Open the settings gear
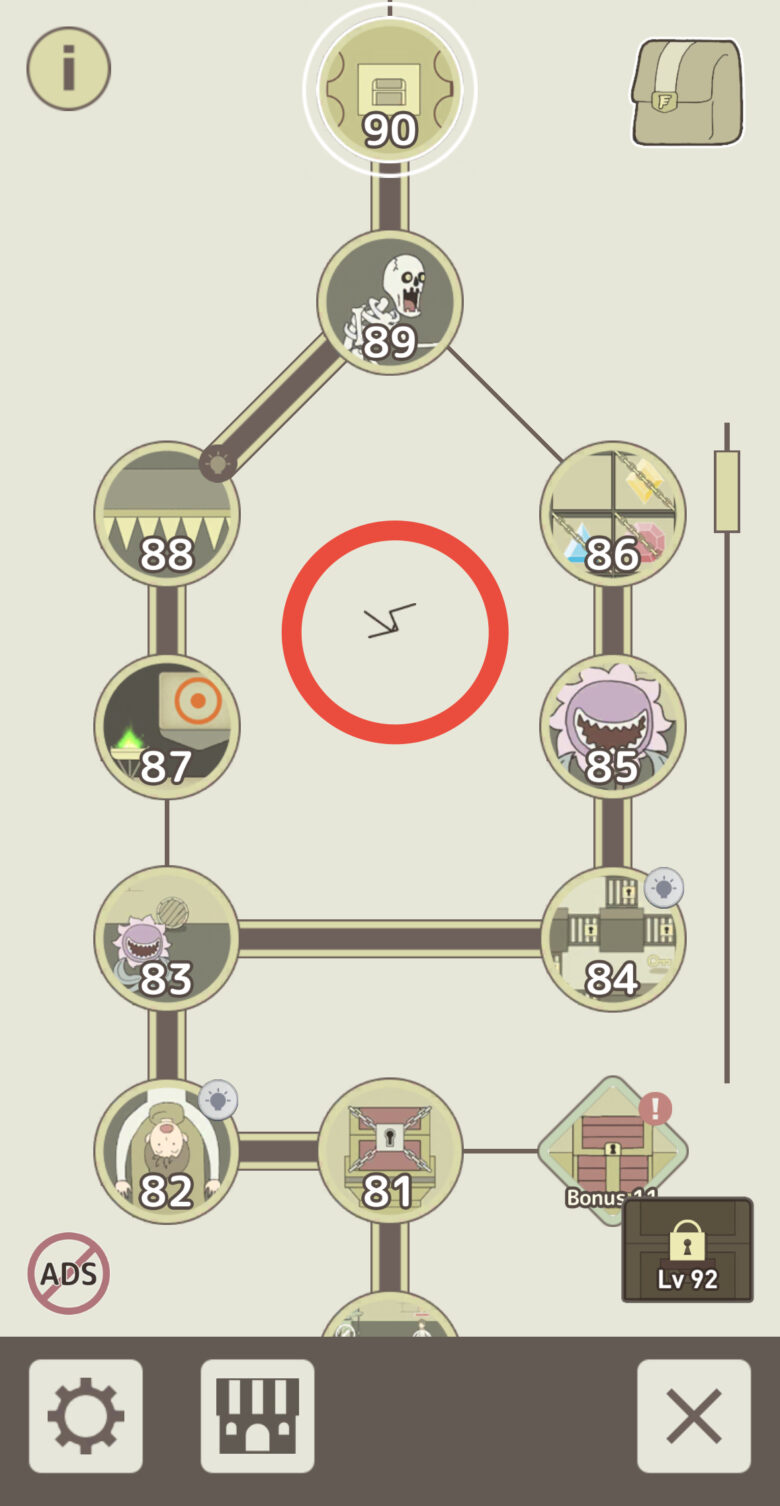 86,1416
